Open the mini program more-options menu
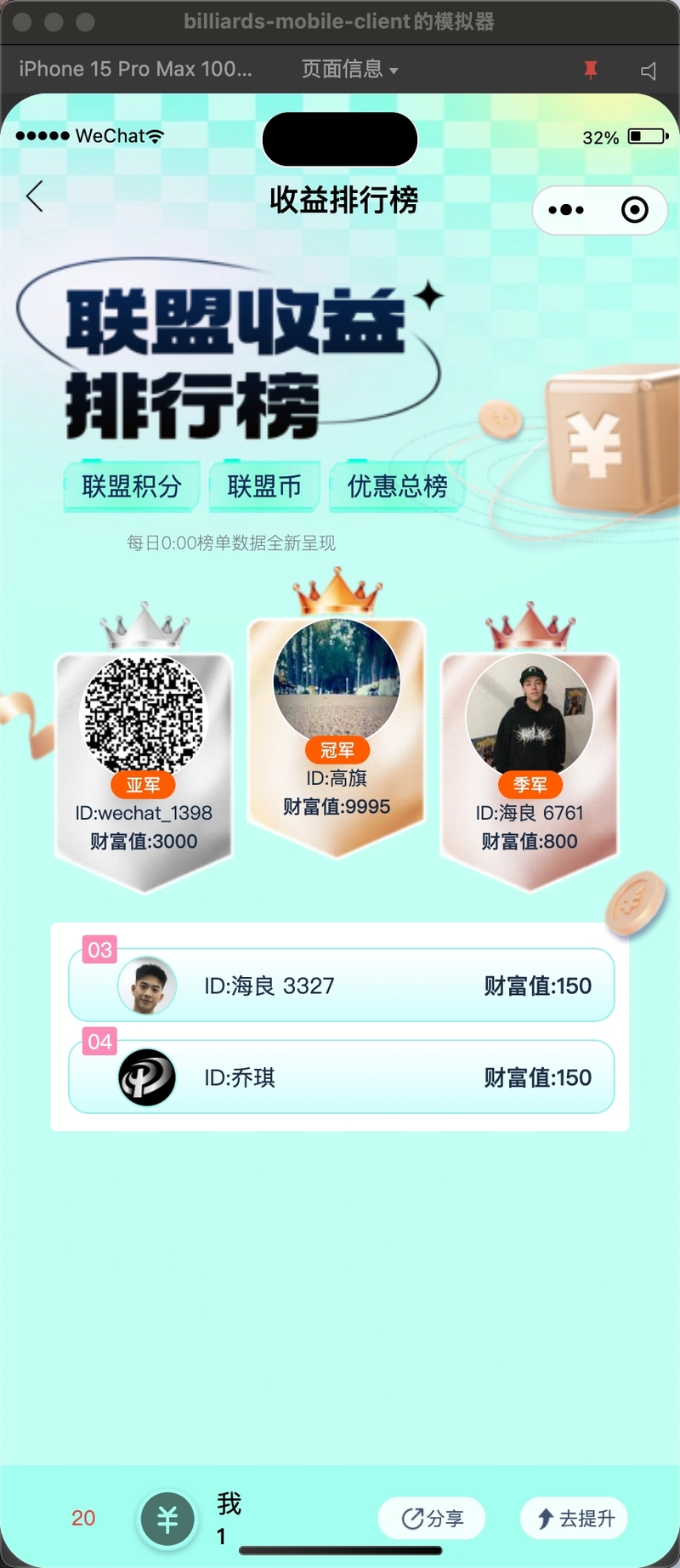This screenshot has height=1568, width=680. point(566,210)
